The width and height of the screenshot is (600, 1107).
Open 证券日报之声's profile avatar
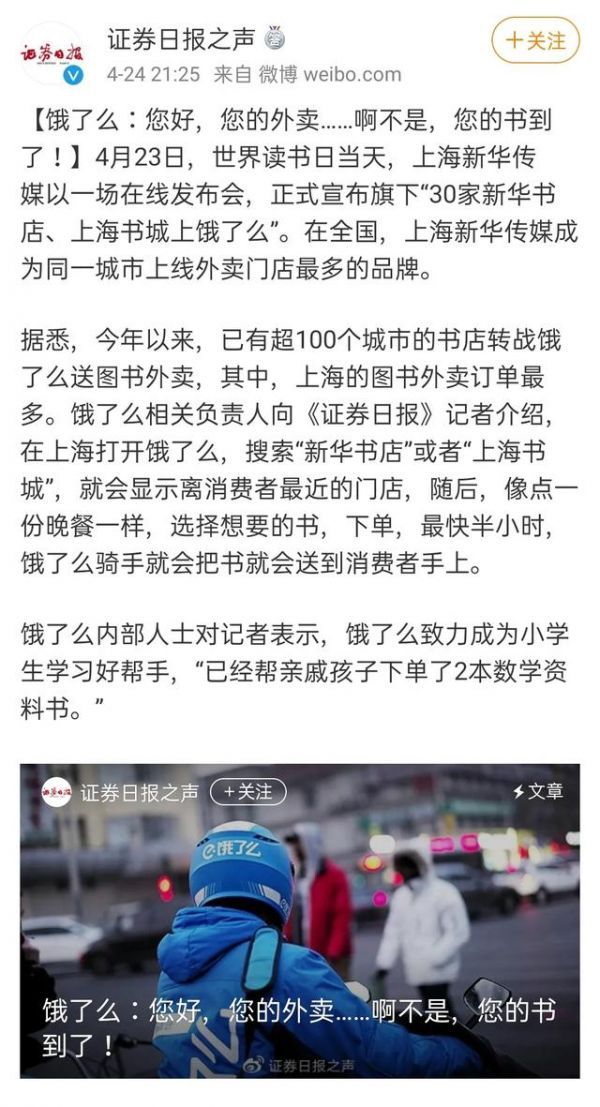click(52, 53)
